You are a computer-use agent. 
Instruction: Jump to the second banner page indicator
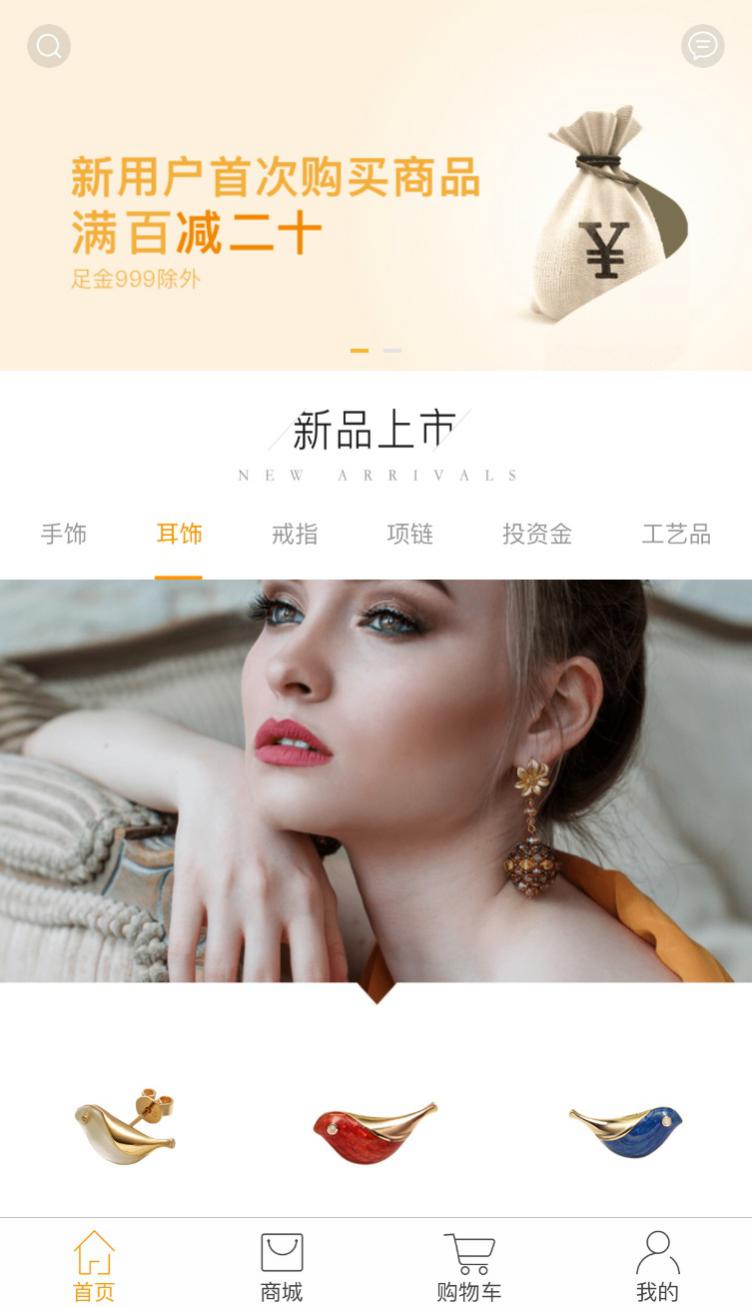point(392,351)
